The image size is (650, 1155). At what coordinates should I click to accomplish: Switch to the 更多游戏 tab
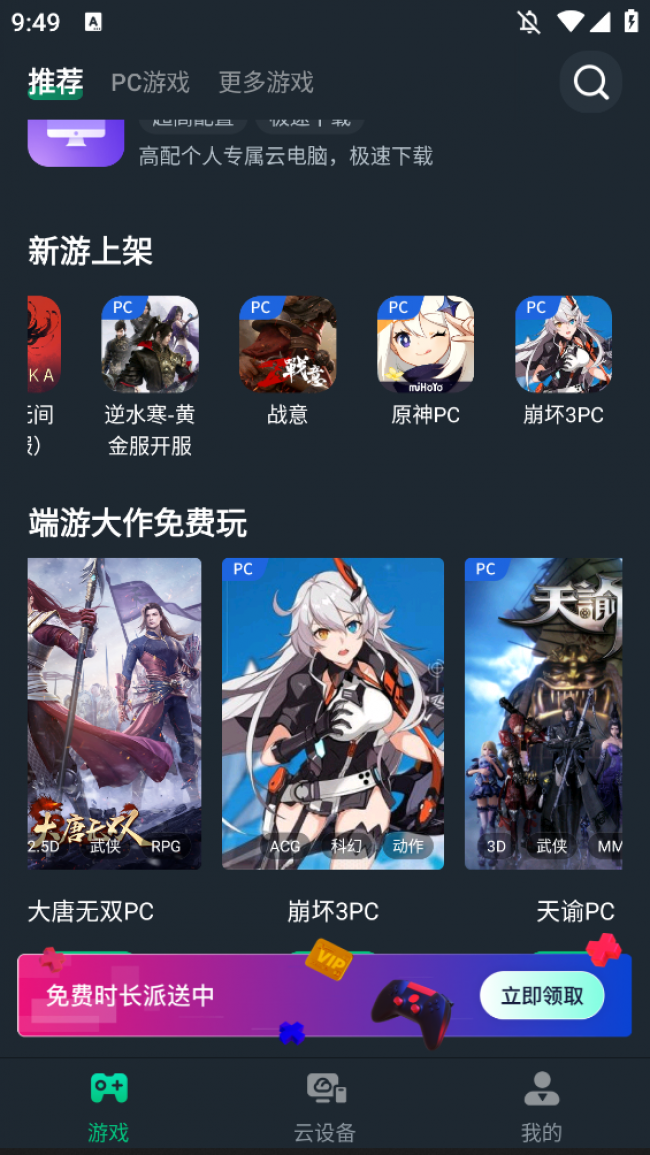point(266,82)
